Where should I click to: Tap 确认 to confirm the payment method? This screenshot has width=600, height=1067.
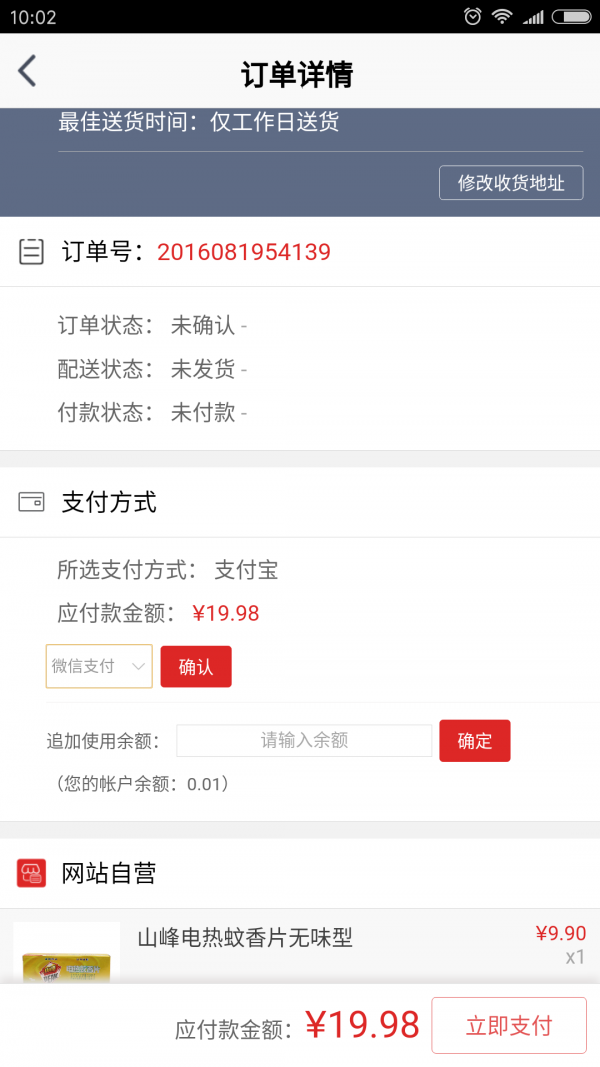click(x=196, y=667)
